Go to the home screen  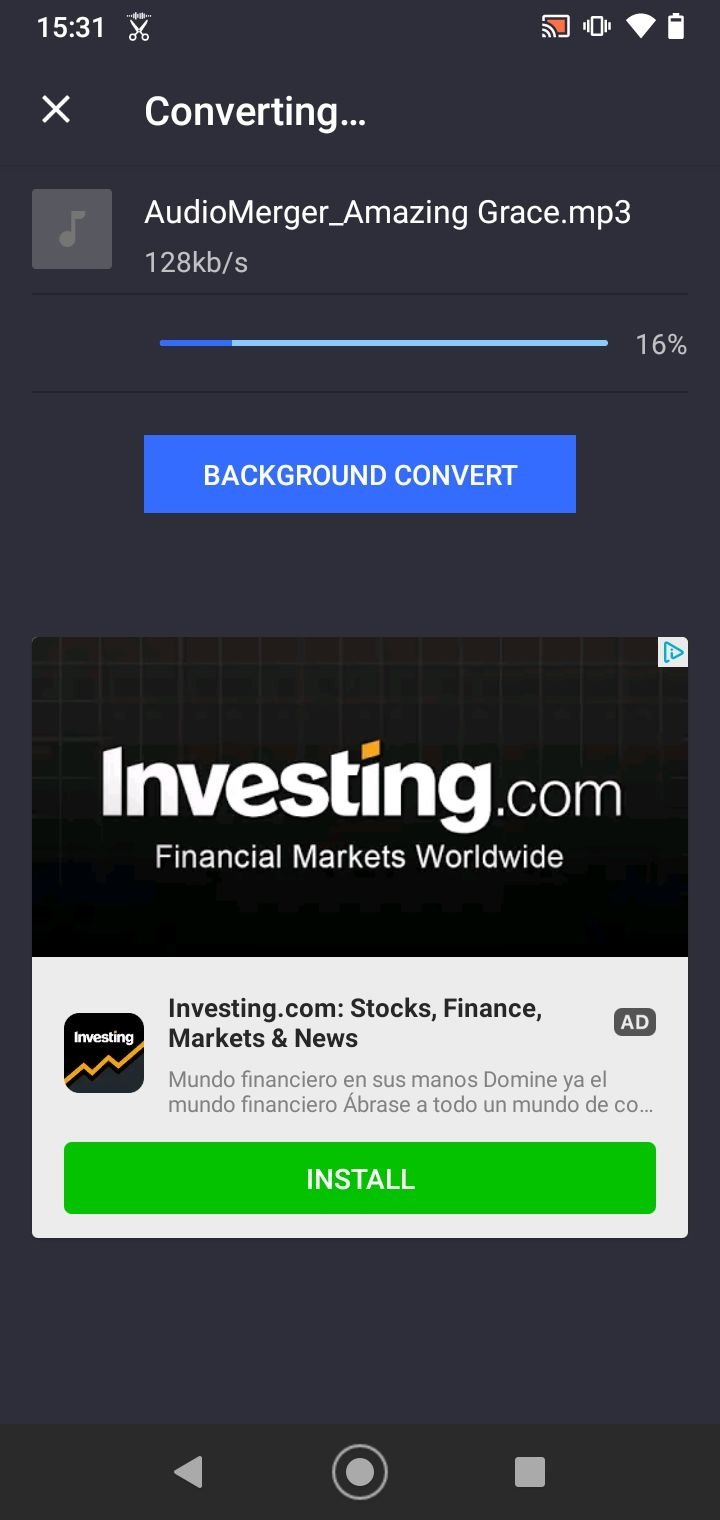click(360, 1471)
